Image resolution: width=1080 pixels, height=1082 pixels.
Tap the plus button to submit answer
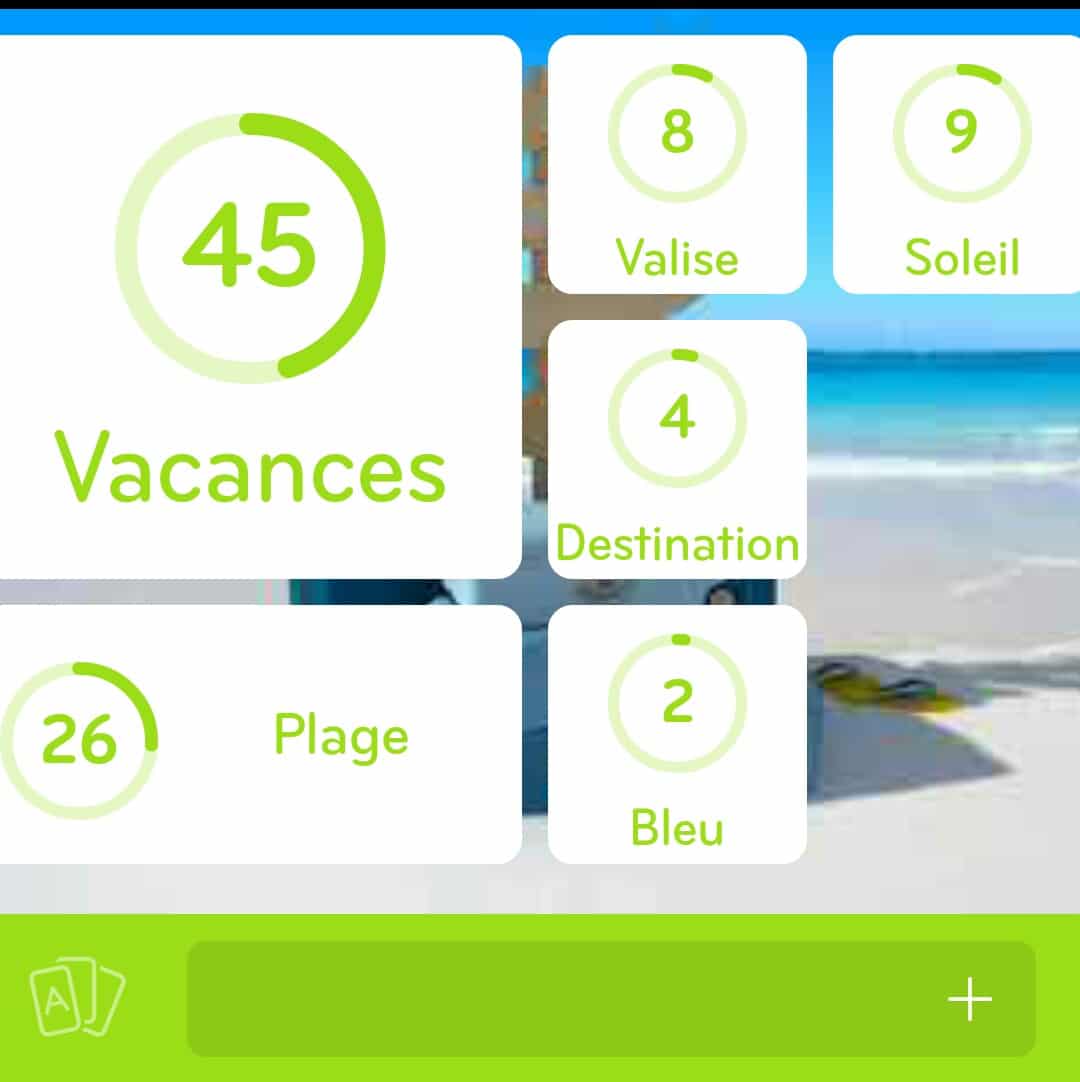969,999
